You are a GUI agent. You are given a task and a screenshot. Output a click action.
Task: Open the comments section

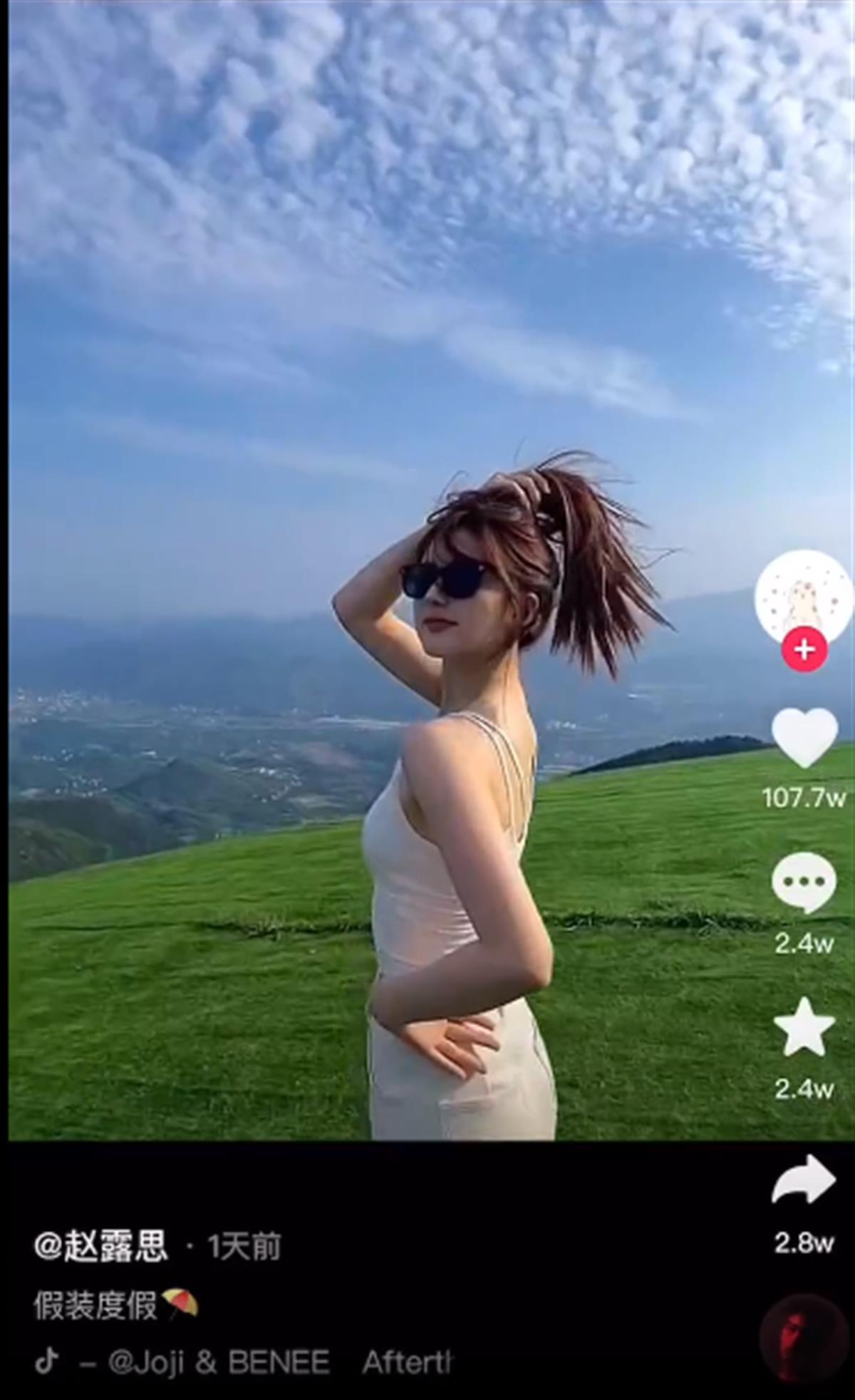click(804, 882)
